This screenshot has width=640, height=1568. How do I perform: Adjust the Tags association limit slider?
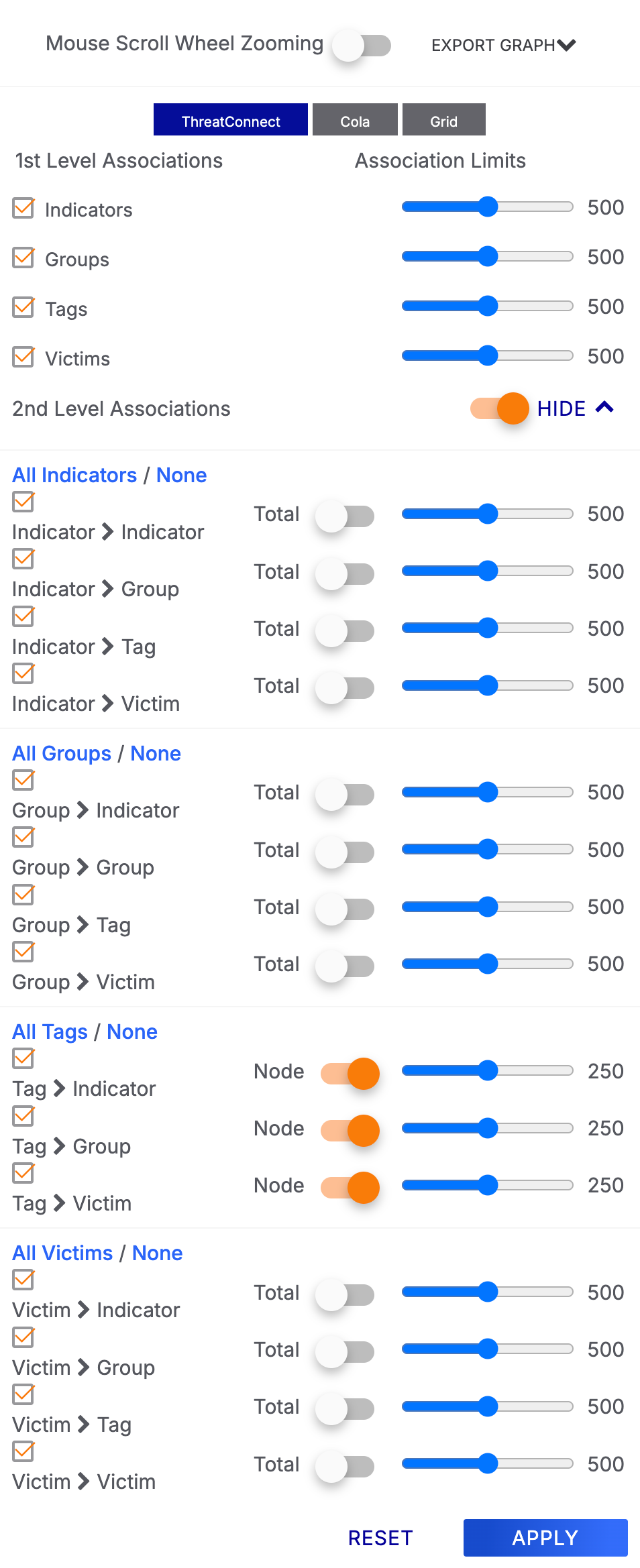(x=488, y=306)
